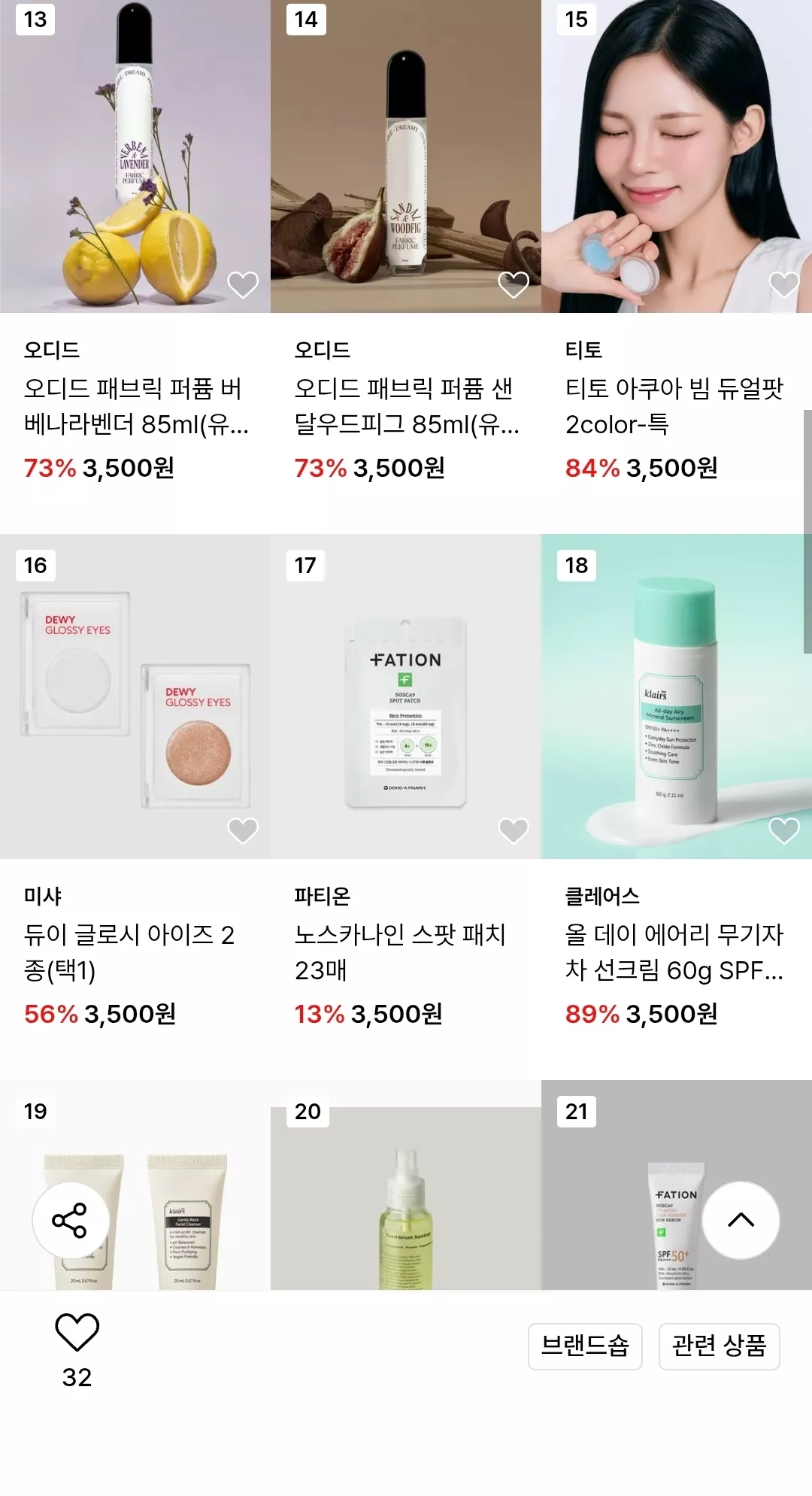The image size is (812, 1496).
Task: Like the 오디드 버베나라벤더 fabric perfume
Action: click(x=243, y=285)
